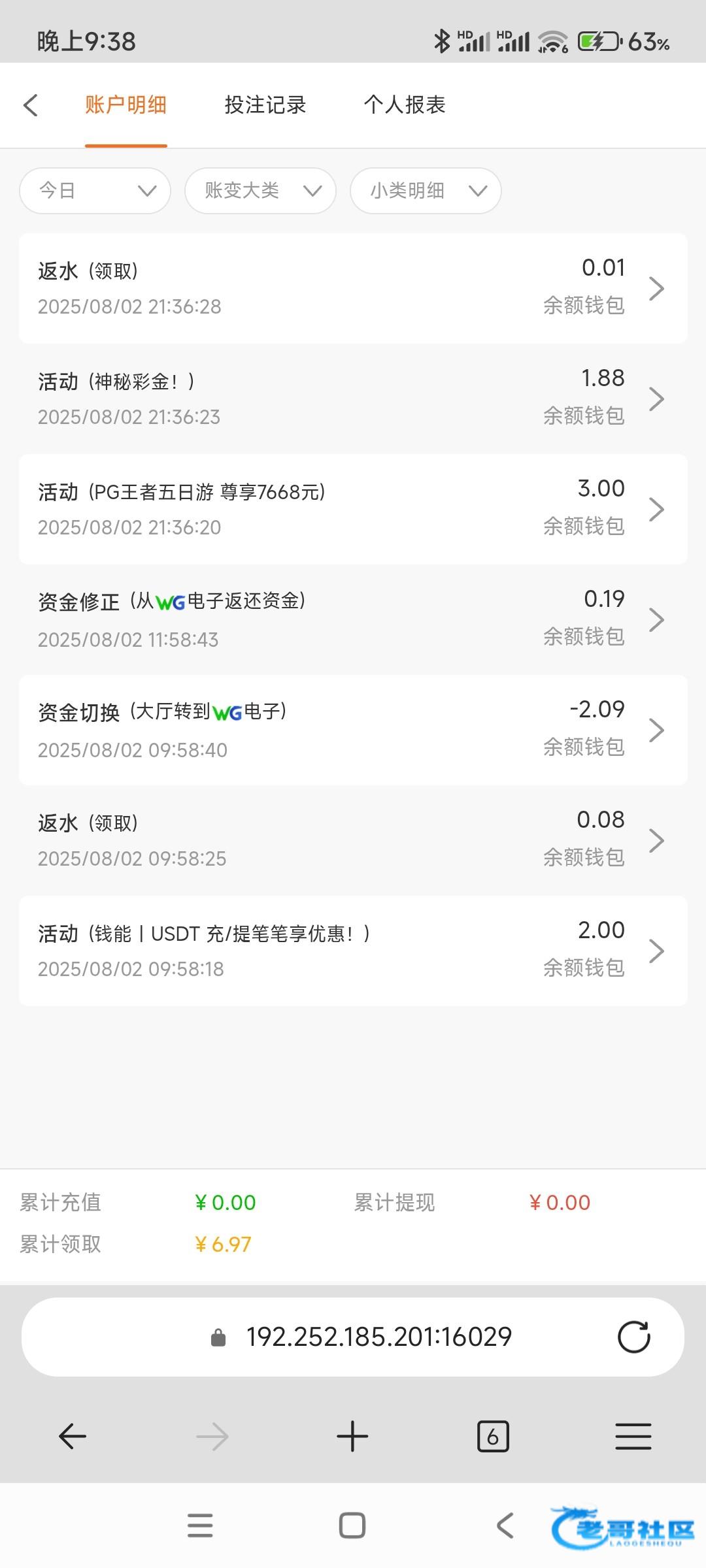Open the 资金切换 -2.09 transfer record
Viewport: 706px width, 1568px height.
[353, 730]
